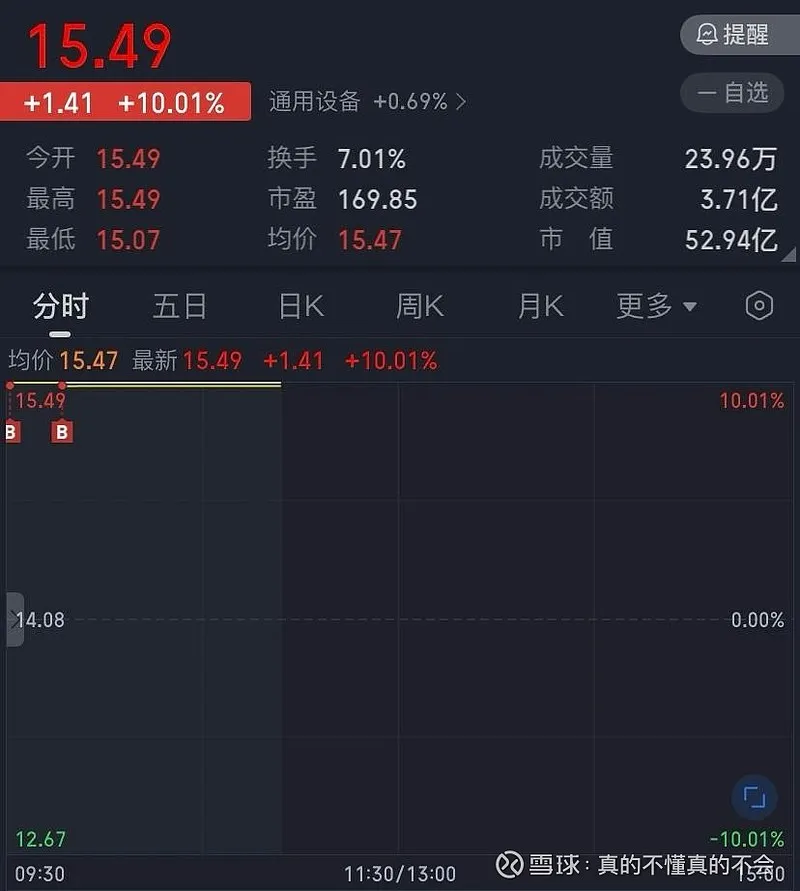The image size is (800, 891).
Task: Select the 周K chart tab
Action: coord(420,306)
